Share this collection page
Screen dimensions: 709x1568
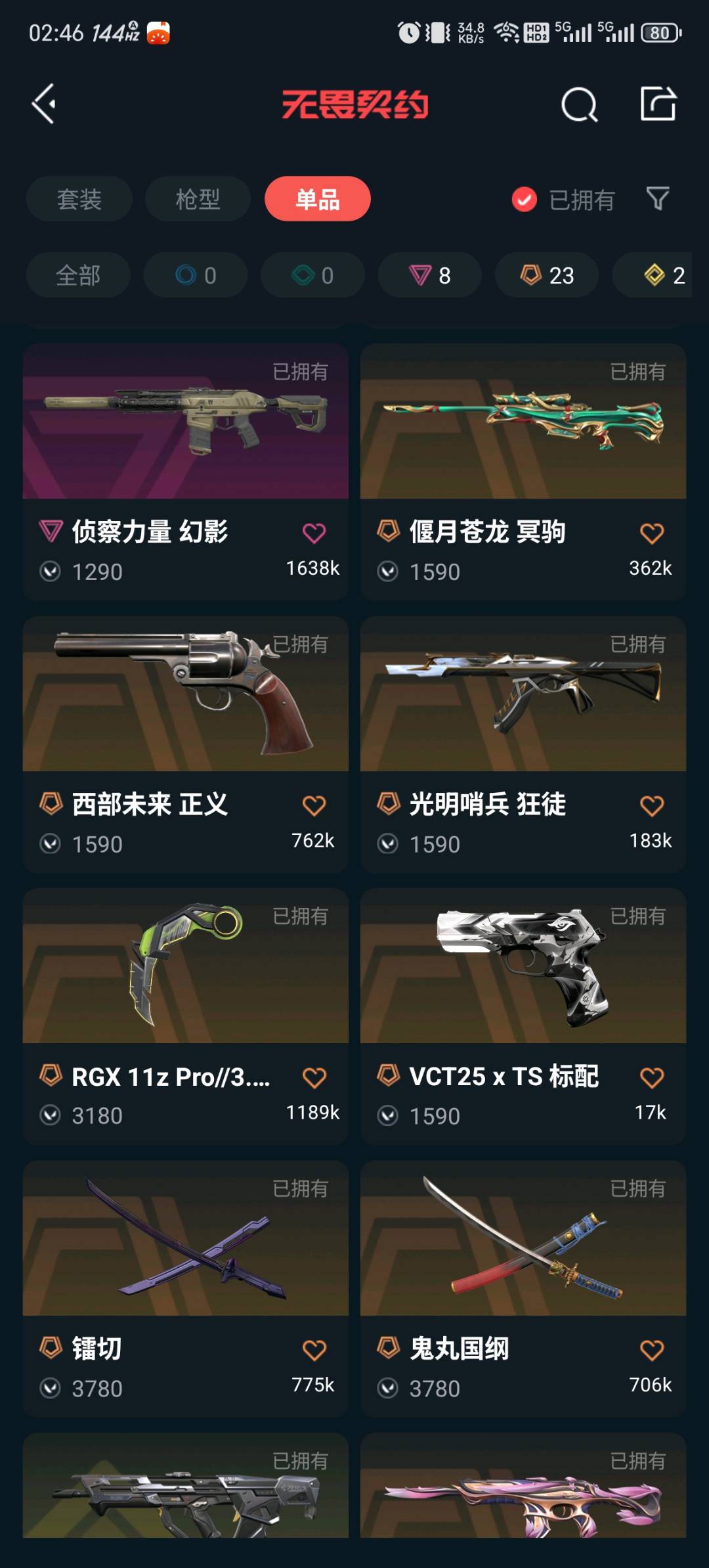click(658, 104)
